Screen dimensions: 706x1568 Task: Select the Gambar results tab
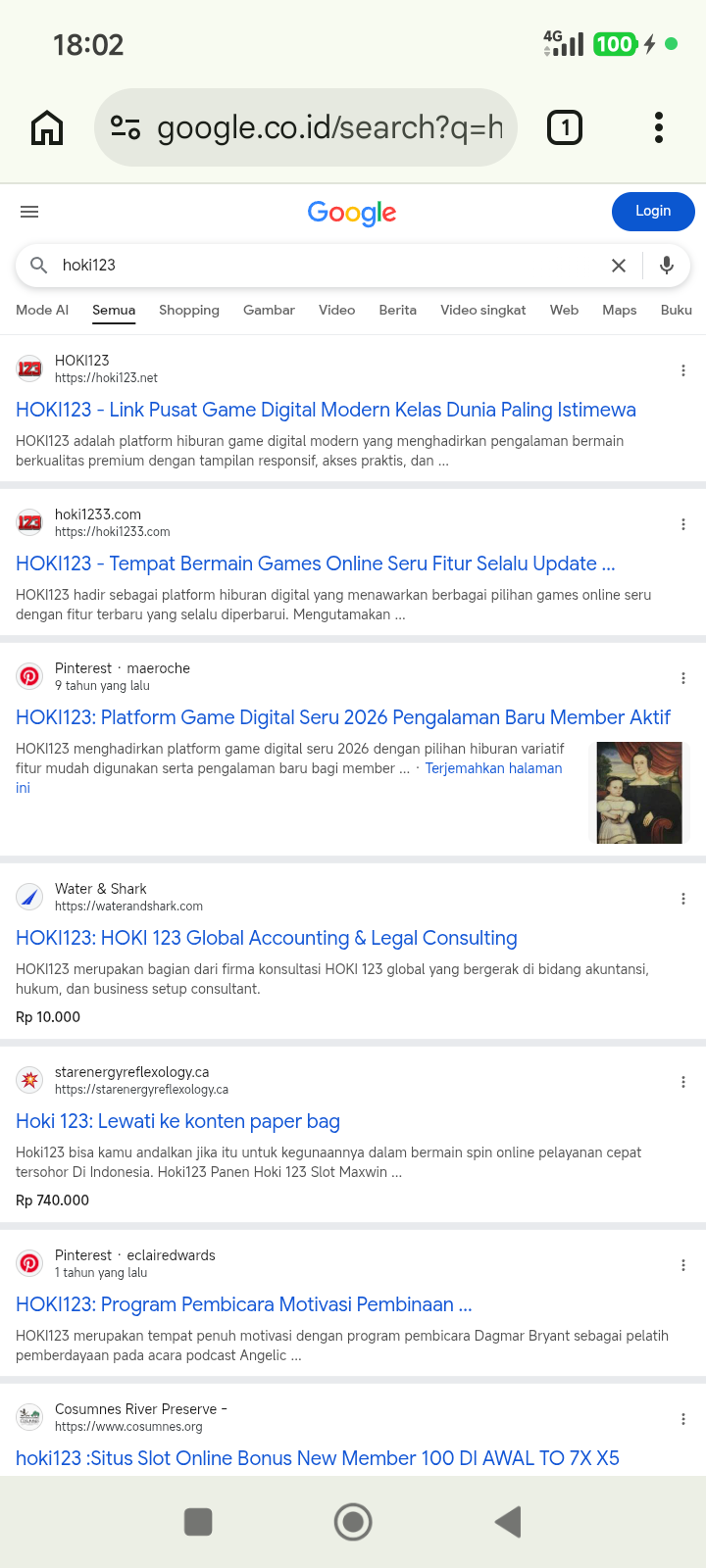pos(269,310)
